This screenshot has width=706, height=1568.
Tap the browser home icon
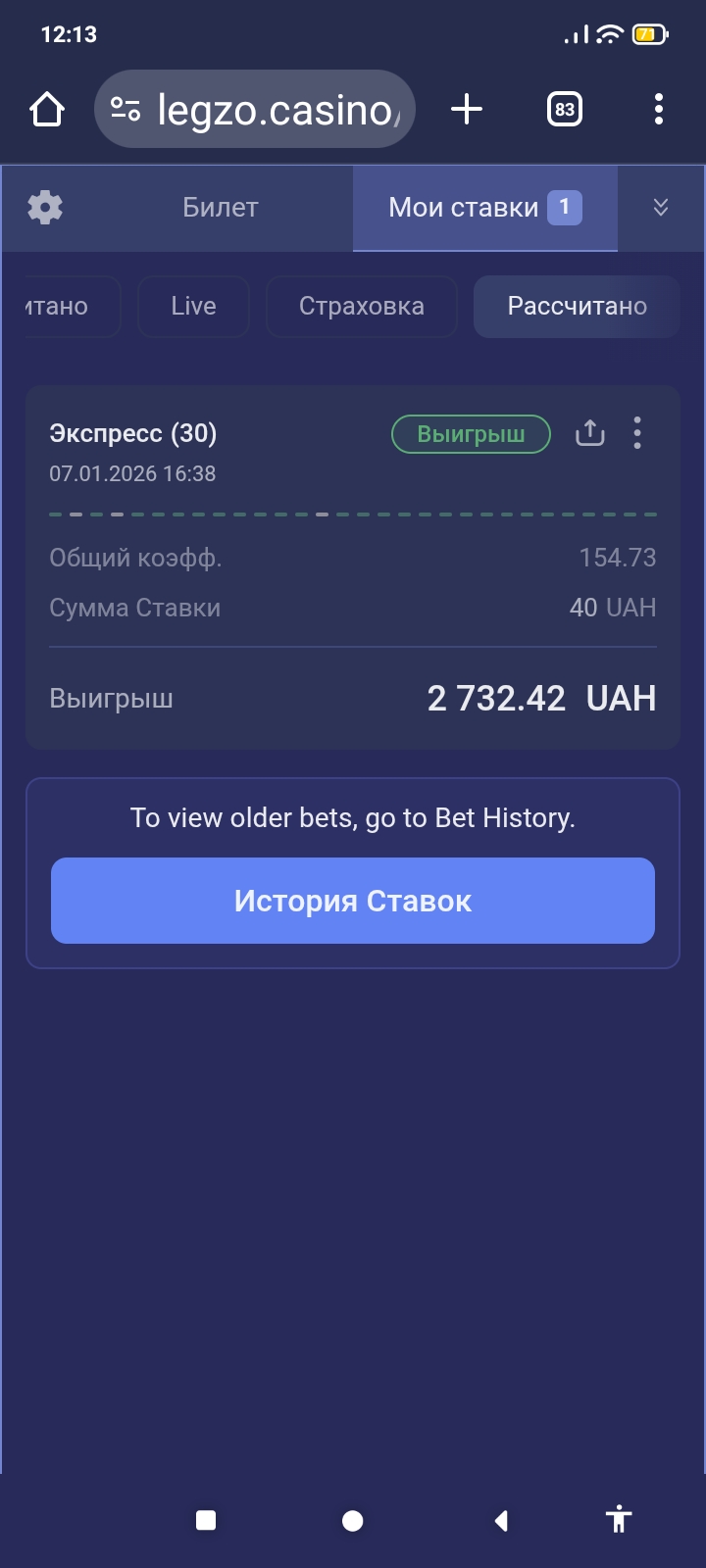tap(47, 109)
